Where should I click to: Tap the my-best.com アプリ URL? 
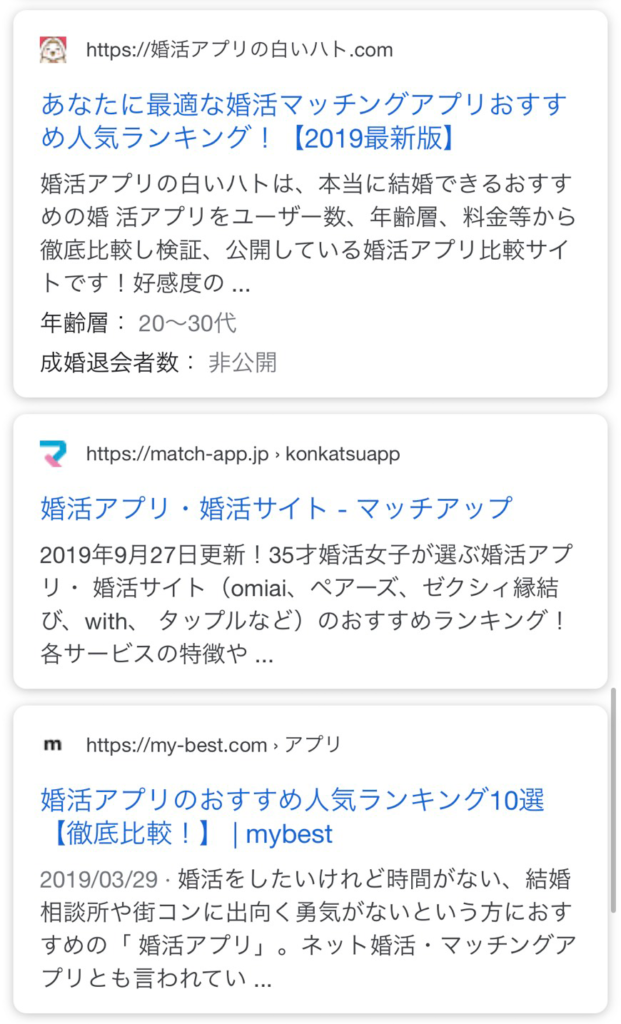click(214, 744)
